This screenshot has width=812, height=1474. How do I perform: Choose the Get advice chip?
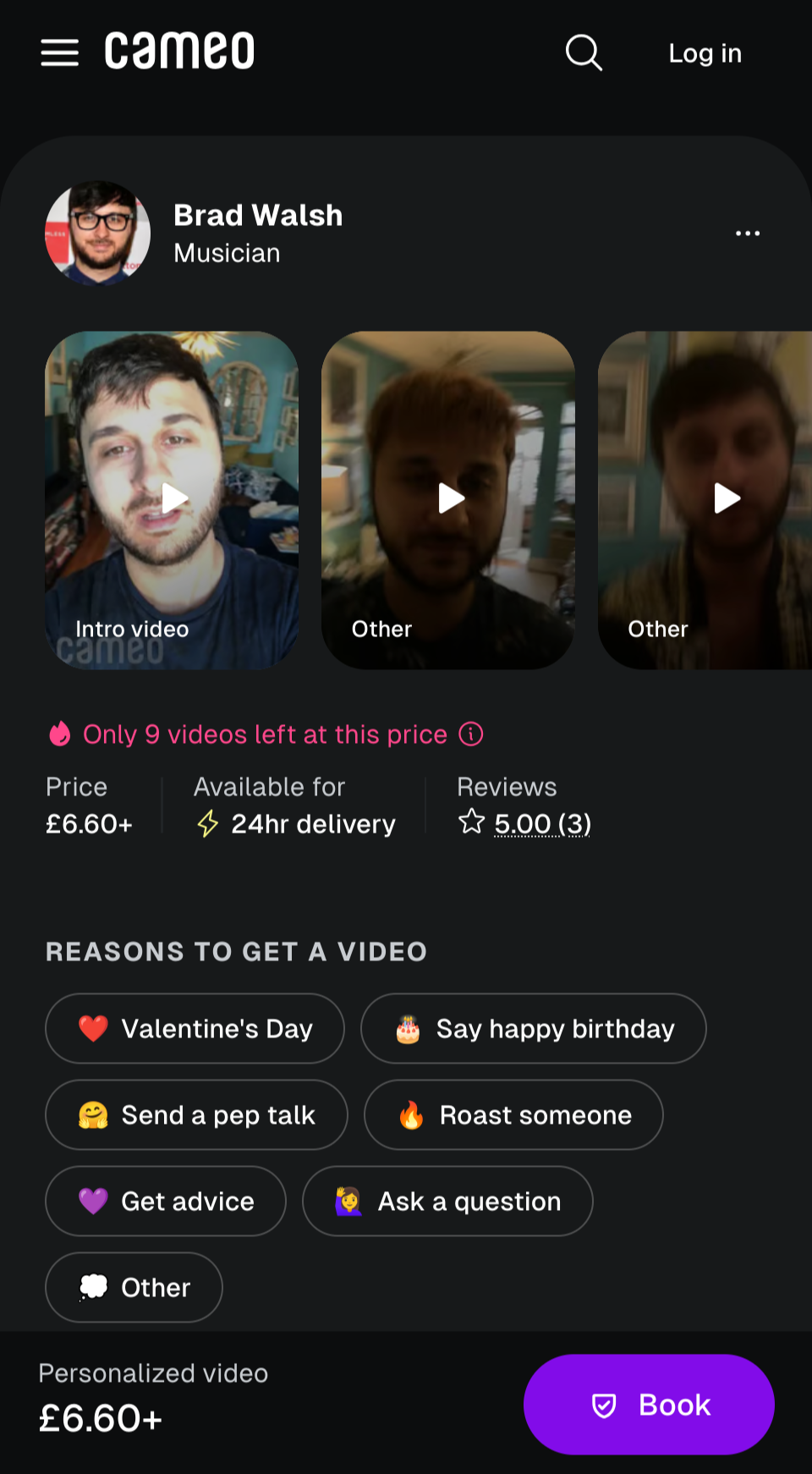(x=166, y=1201)
